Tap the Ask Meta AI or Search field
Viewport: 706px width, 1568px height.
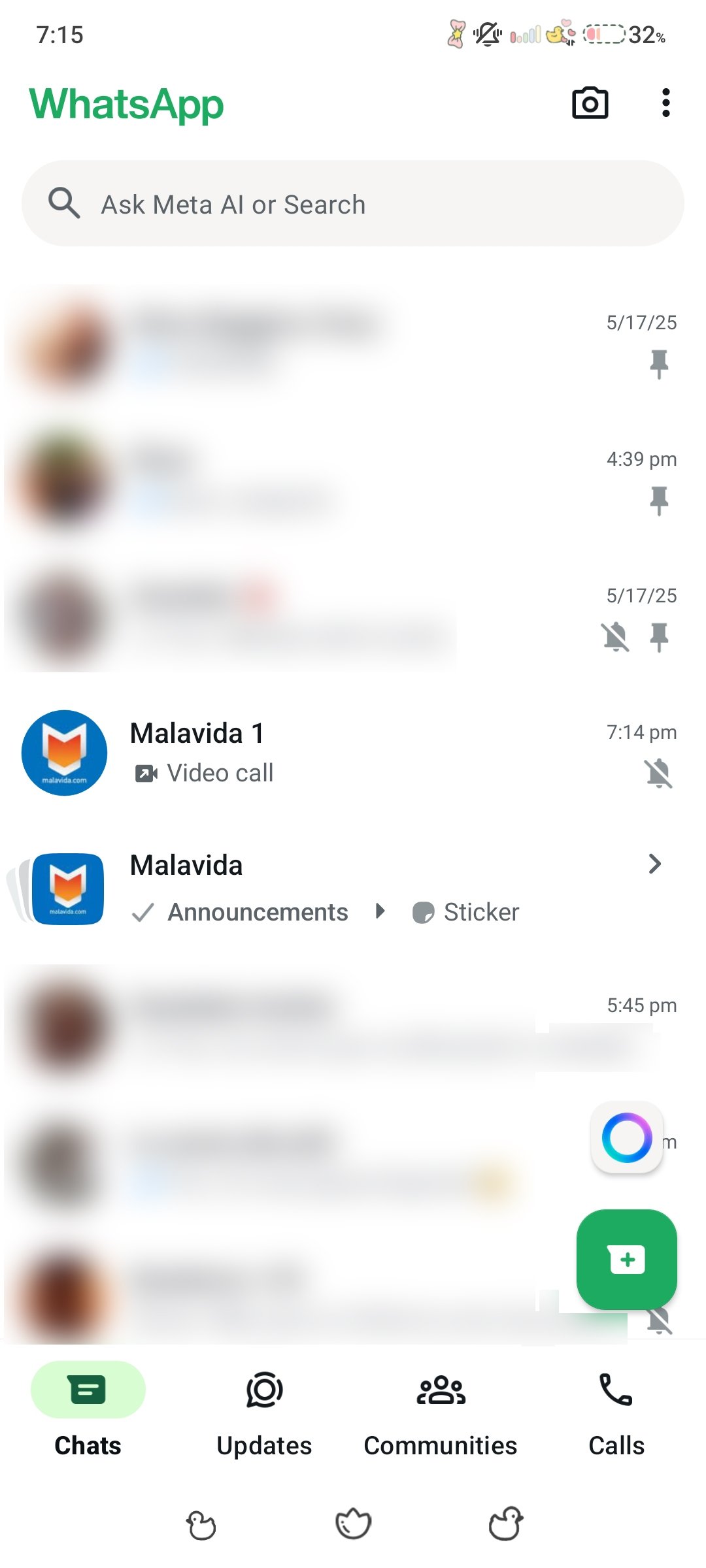click(353, 204)
